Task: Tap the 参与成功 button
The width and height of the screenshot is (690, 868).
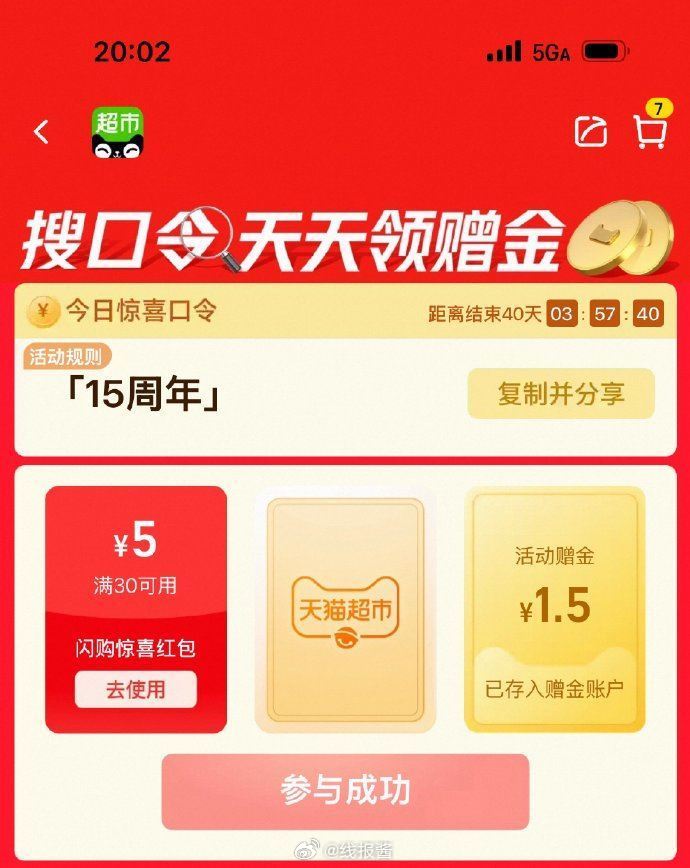Action: click(x=345, y=791)
